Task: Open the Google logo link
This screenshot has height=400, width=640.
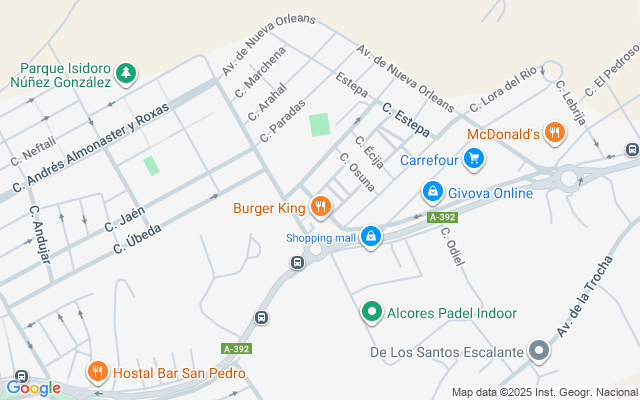Action: (x=33, y=387)
